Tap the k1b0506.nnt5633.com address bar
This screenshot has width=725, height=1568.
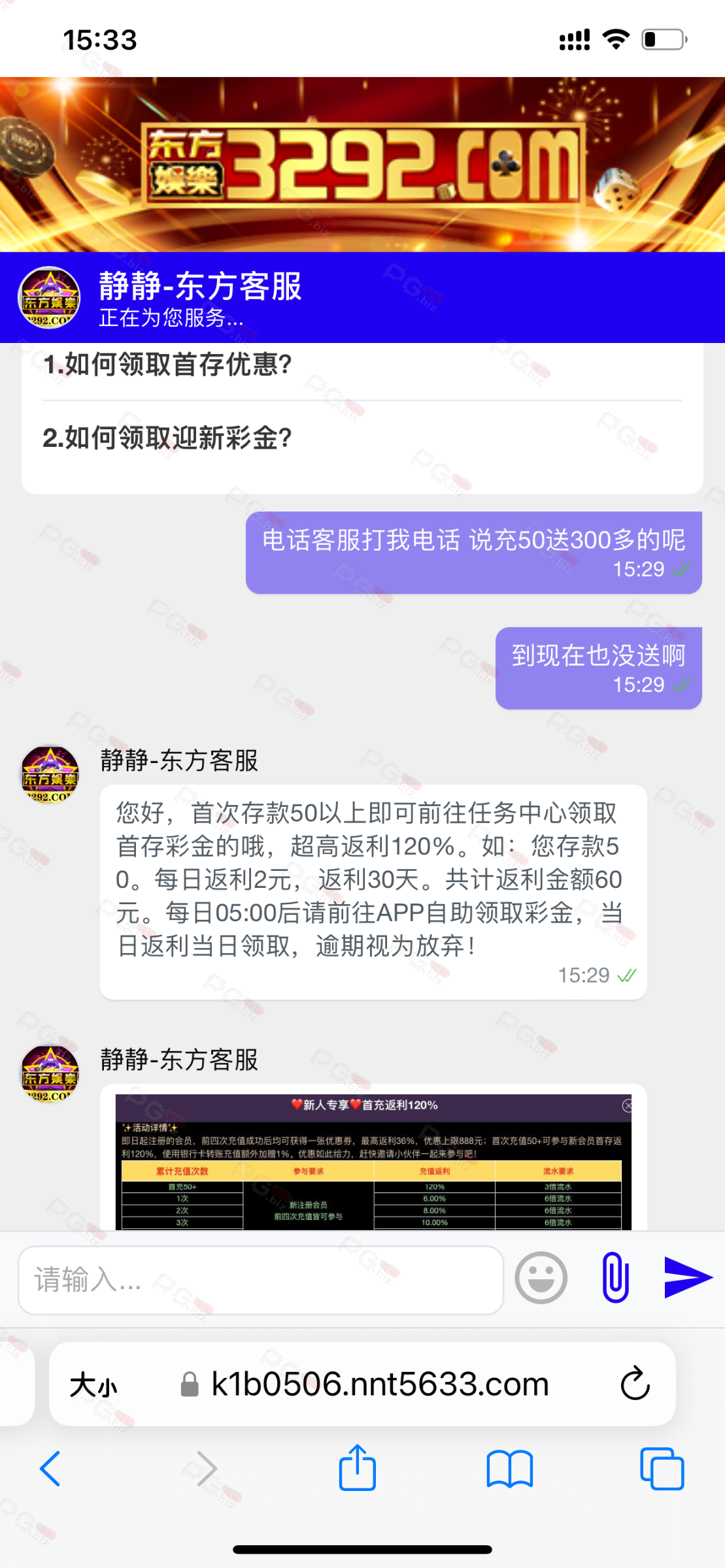(x=379, y=1384)
